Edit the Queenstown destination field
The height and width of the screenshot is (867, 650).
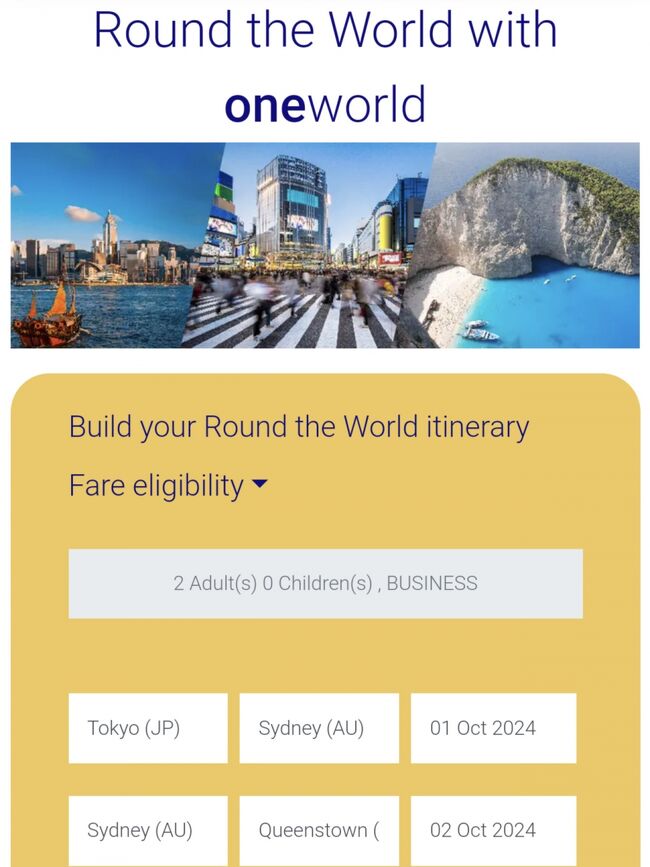(318, 830)
